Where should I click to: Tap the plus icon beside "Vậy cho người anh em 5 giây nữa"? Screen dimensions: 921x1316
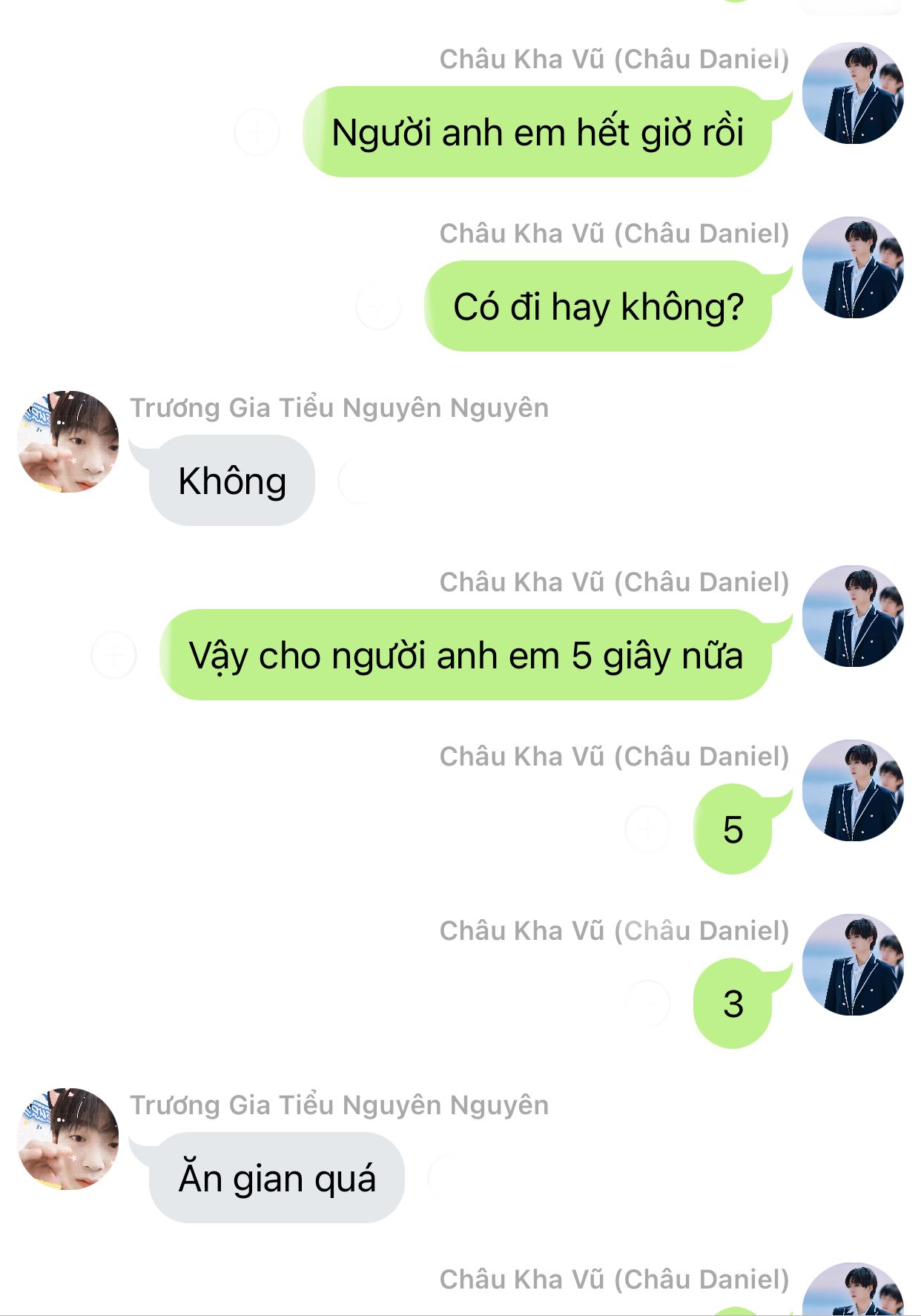tap(113, 655)
